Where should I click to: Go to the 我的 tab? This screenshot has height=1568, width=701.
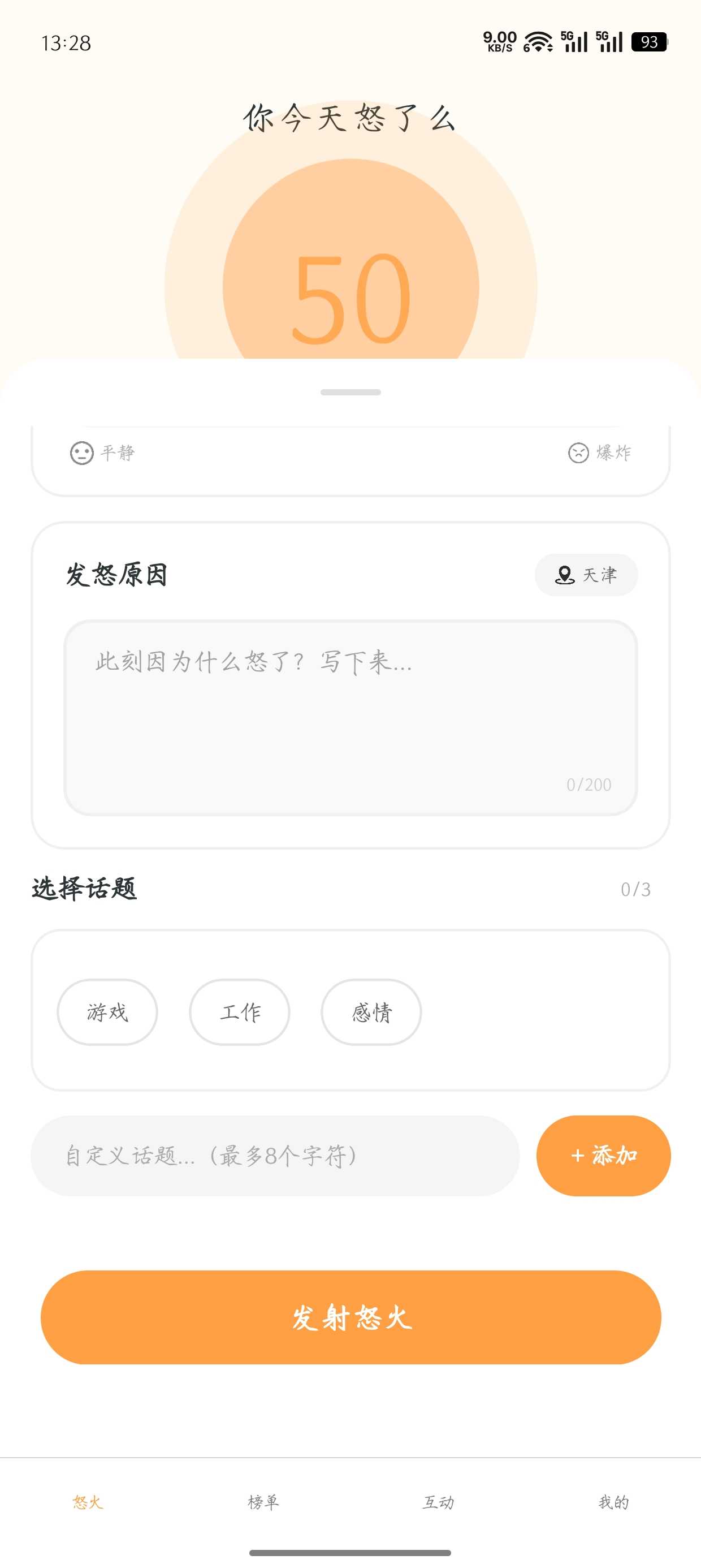613,1502
